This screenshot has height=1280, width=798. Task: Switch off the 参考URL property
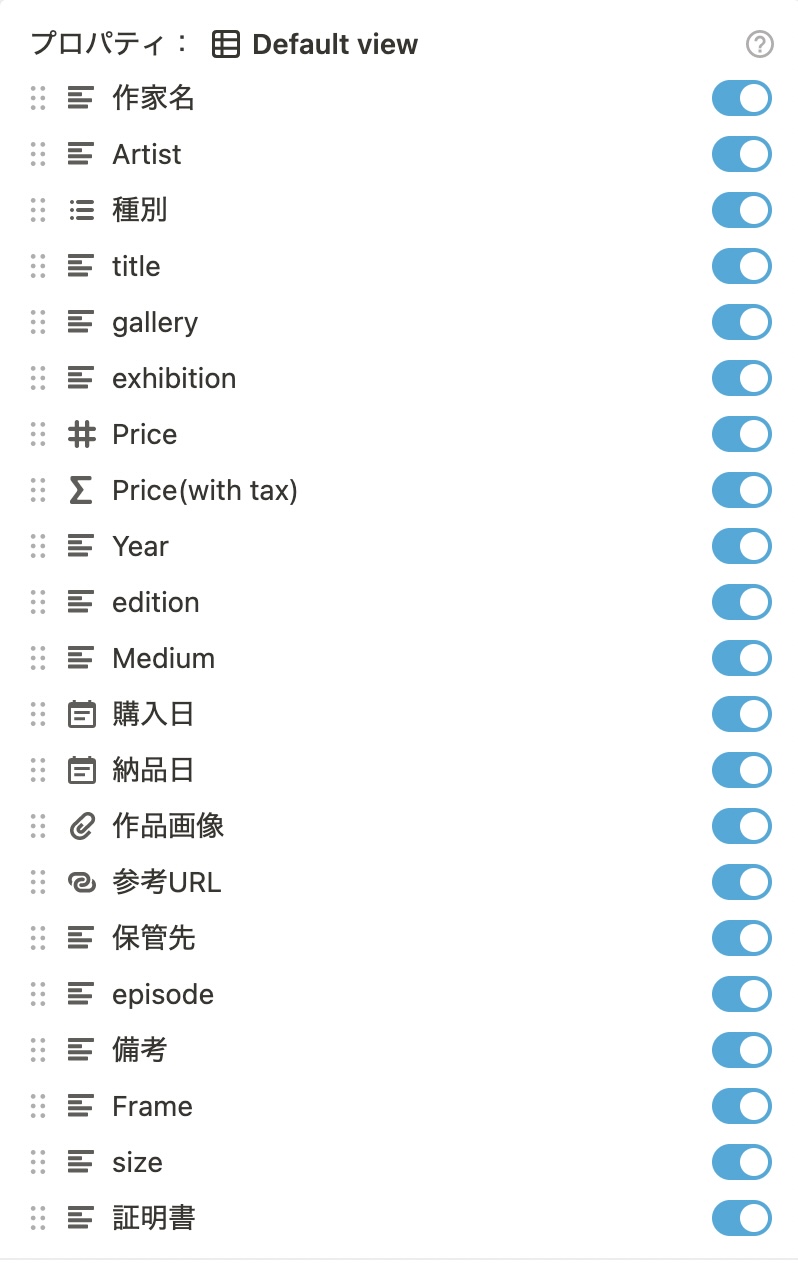(x=742, y=882)
